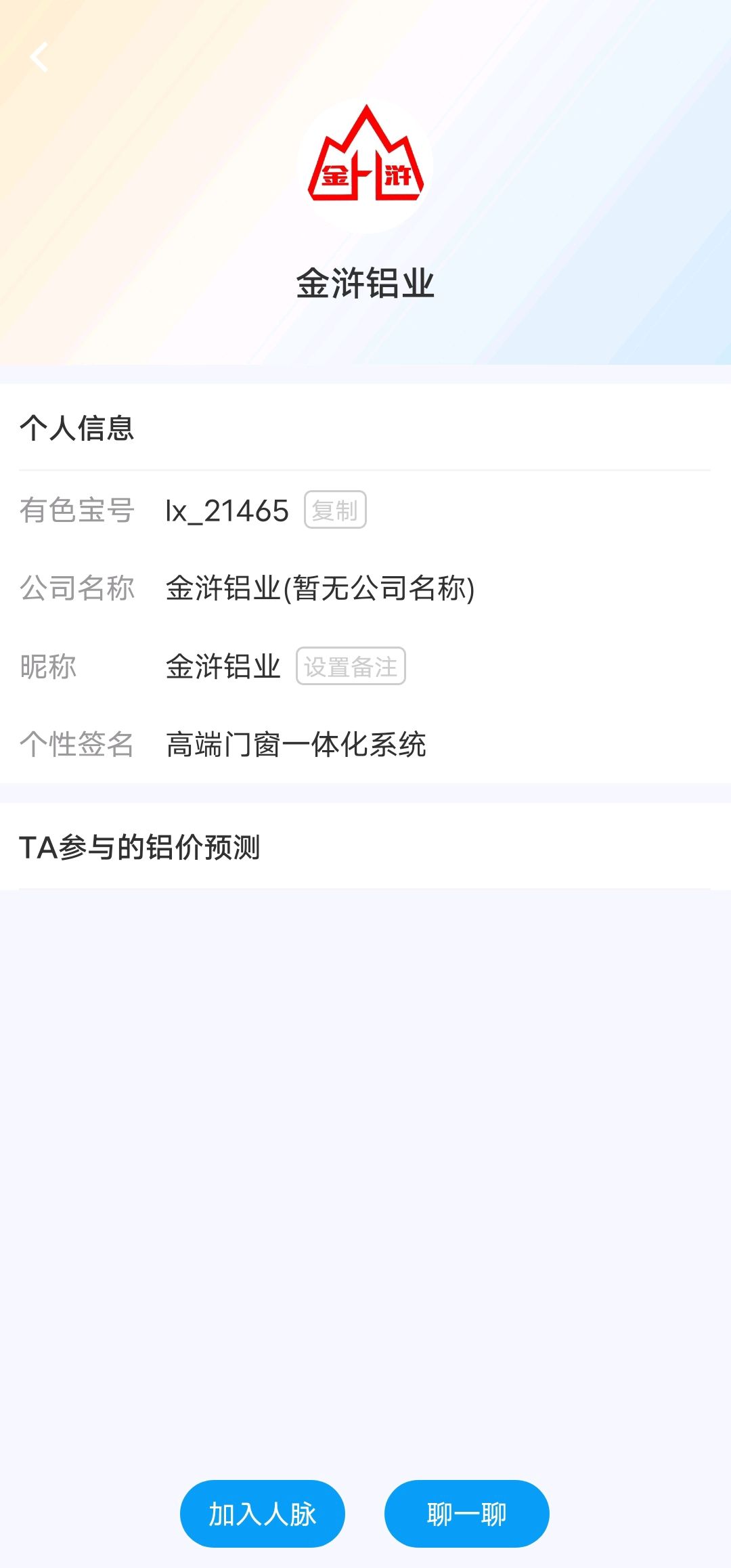Image resolution: width=731 pixels, height=1568 pixels.
Task: Start a chat with 聊一聊
Action: point(467,1514)
